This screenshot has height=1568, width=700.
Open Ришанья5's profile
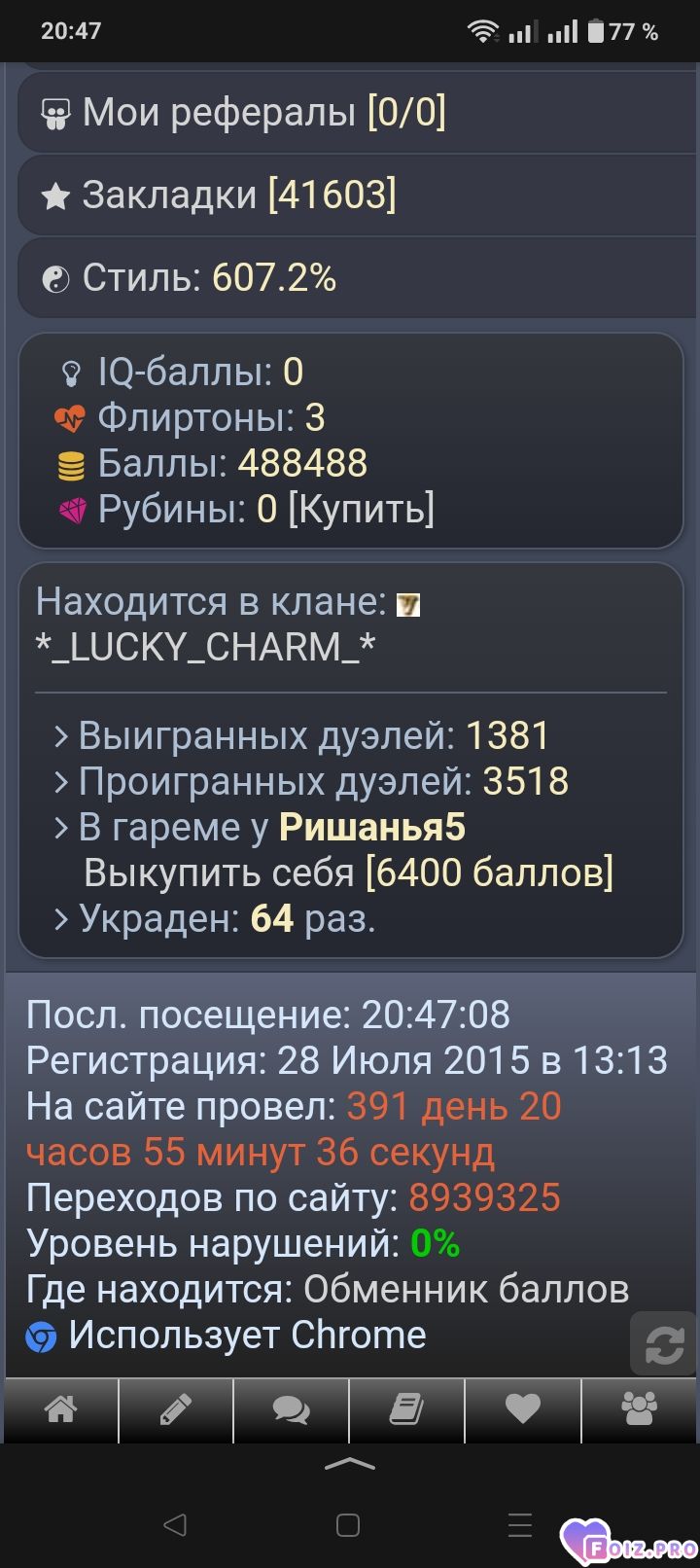pyautogui.click(x=372, y=828)
